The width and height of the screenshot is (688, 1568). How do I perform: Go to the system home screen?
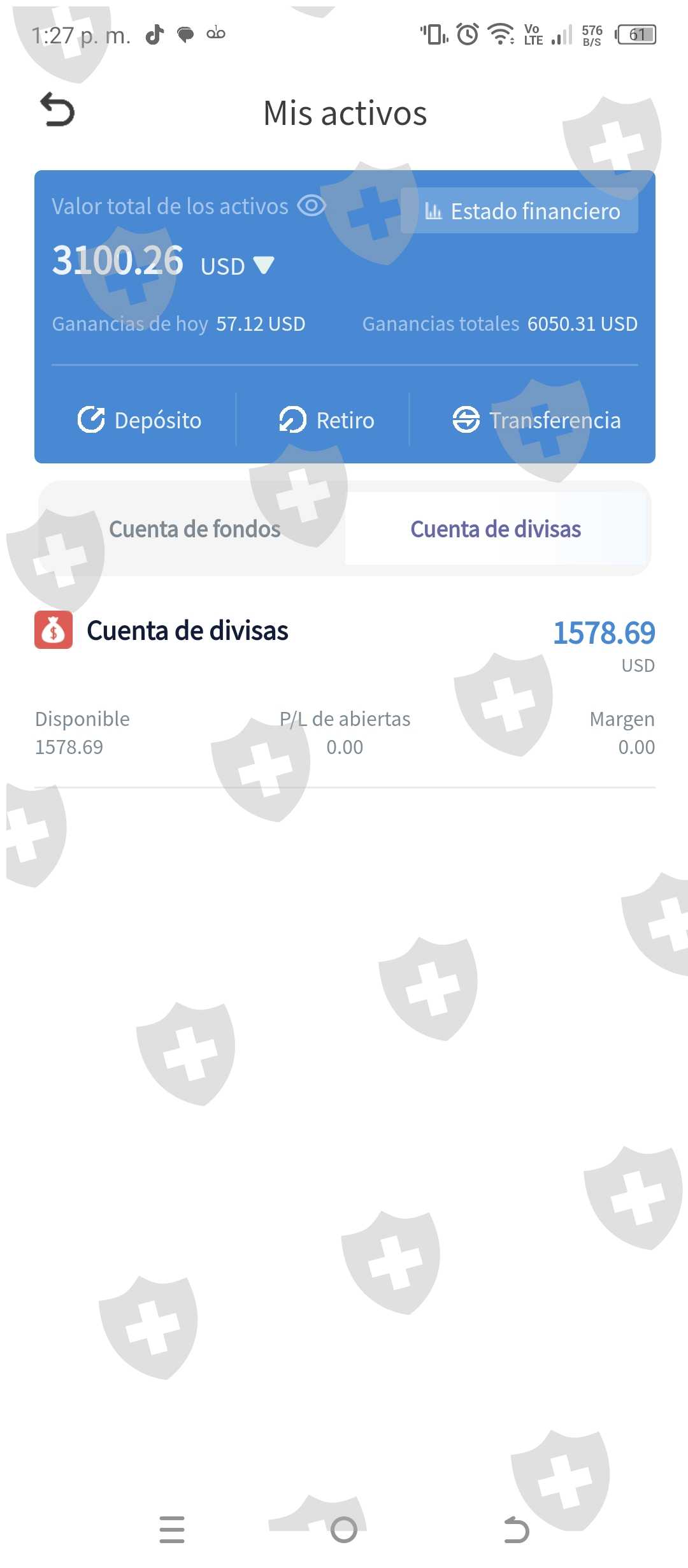point(344,1529)
